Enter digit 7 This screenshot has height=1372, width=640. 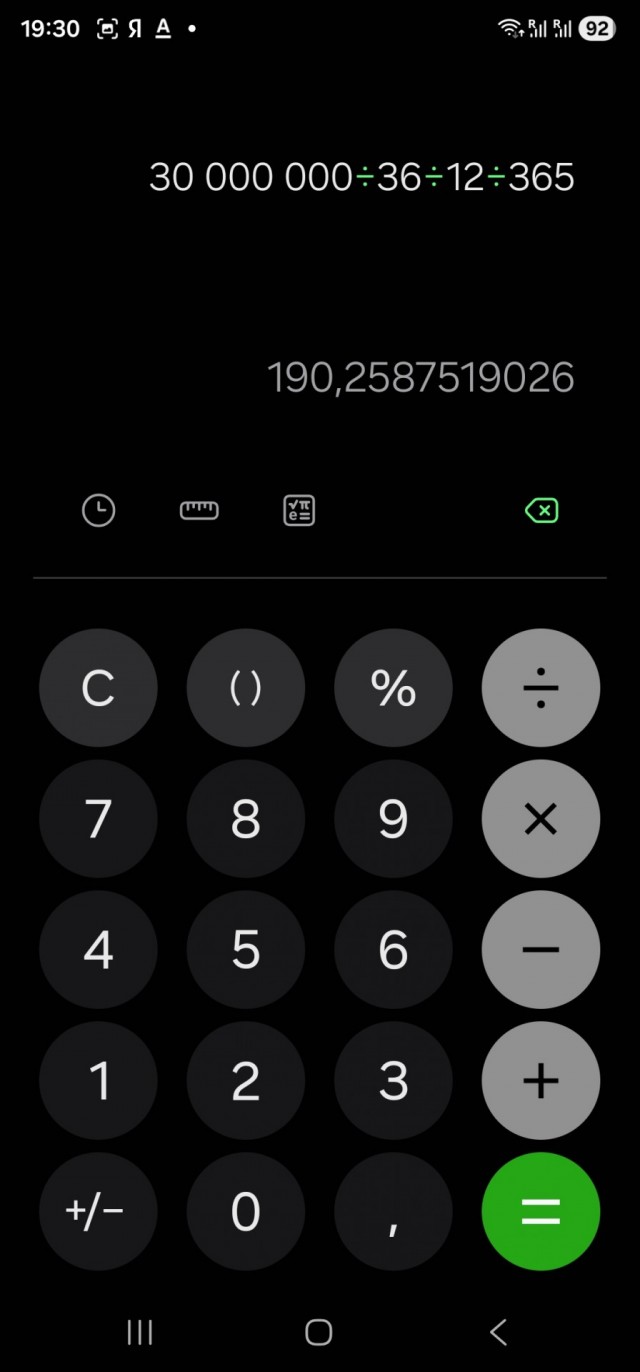(98, 819)
